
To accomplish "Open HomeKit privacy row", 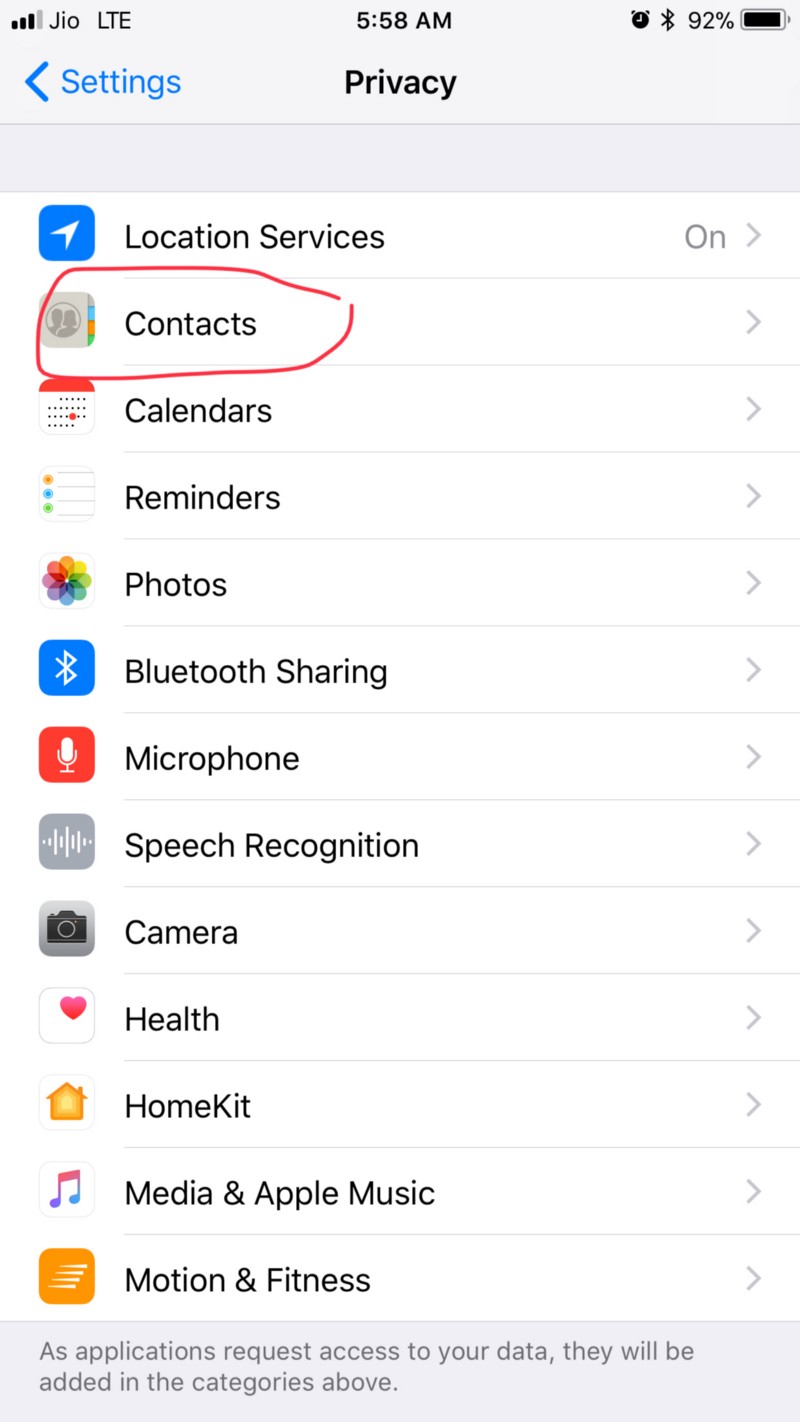I will coord(400,1106).
